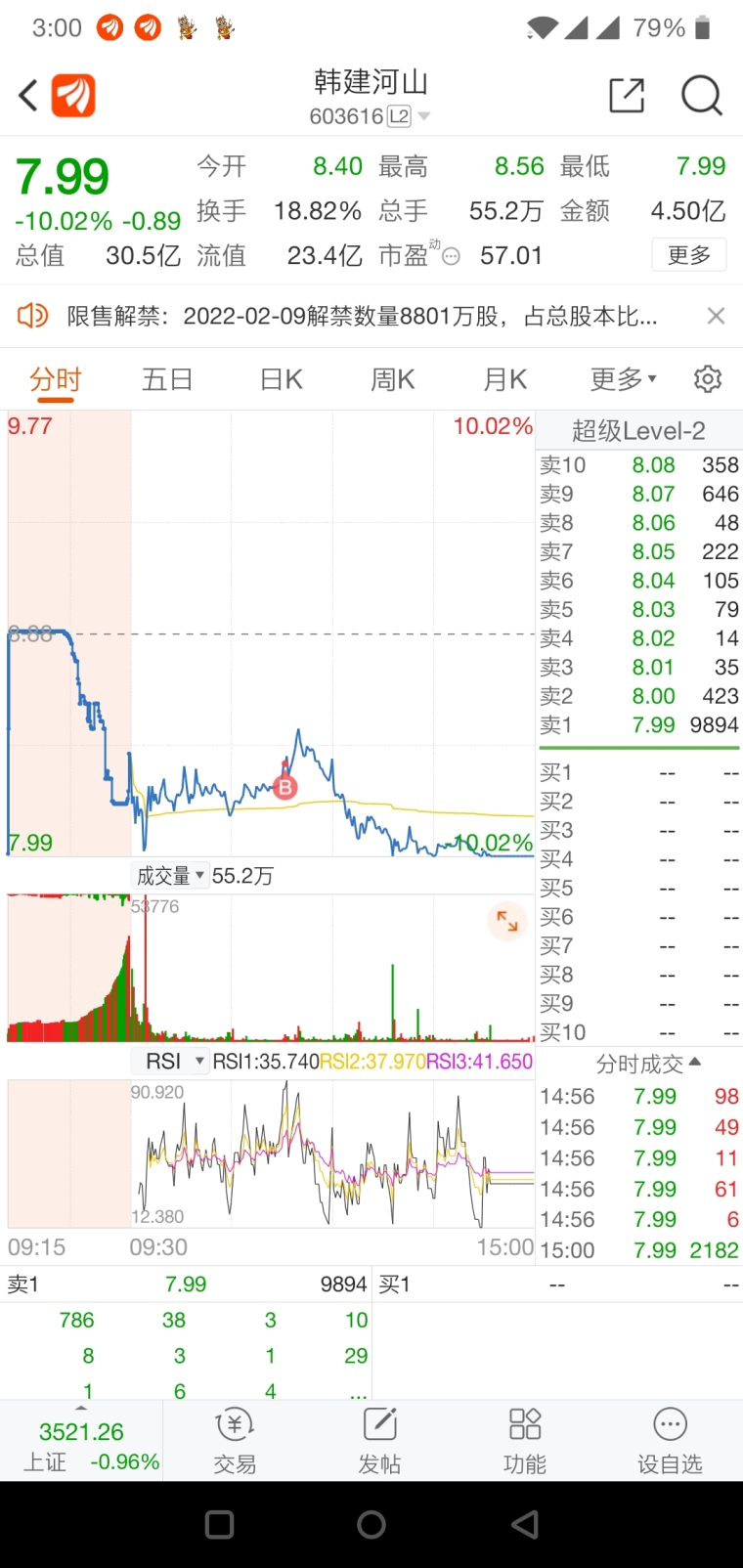Open chart settings gear

tap(708, 379)
